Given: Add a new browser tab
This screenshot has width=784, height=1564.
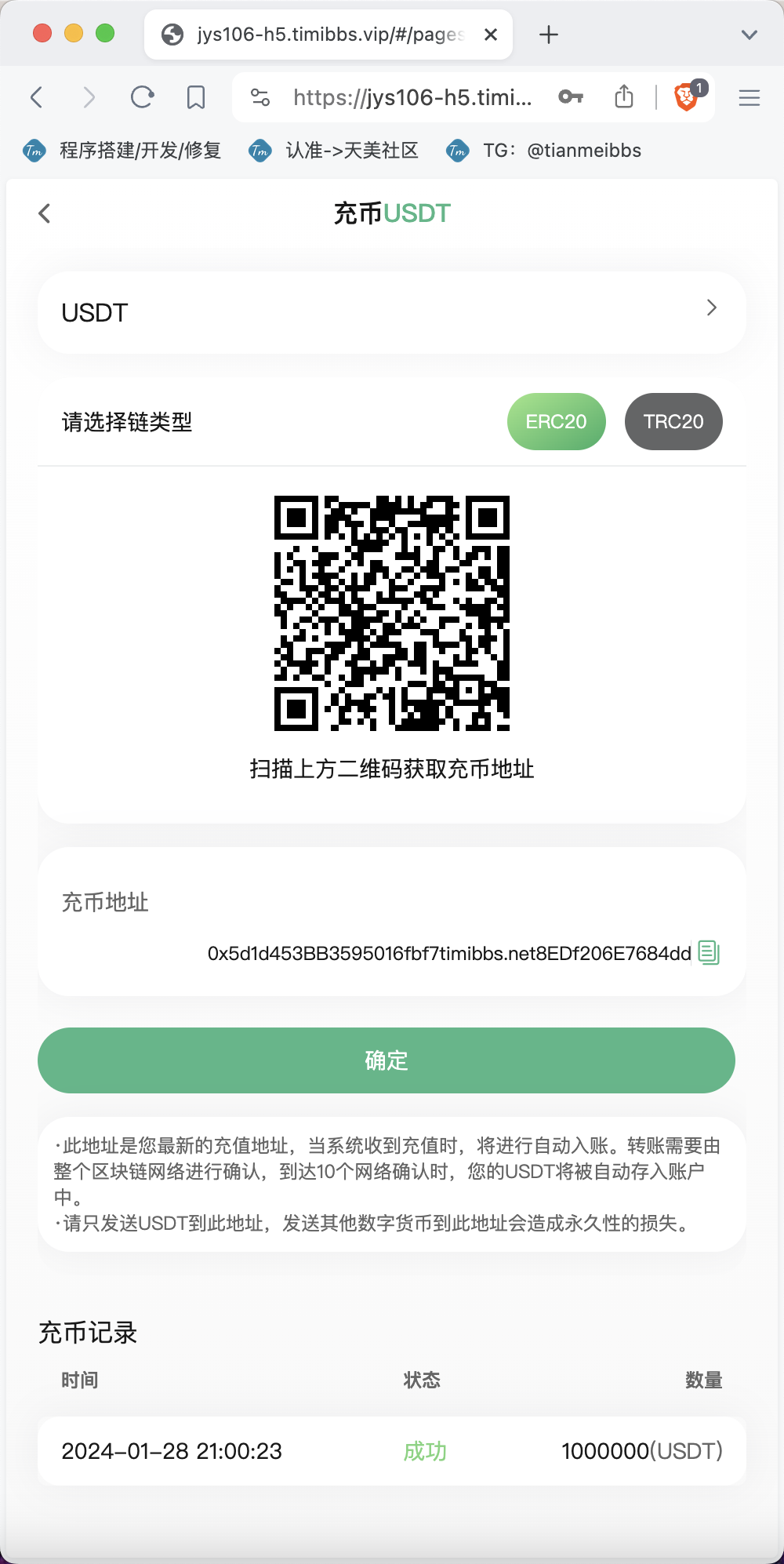Looking at the screenshot, I should [x=549, y=35].
